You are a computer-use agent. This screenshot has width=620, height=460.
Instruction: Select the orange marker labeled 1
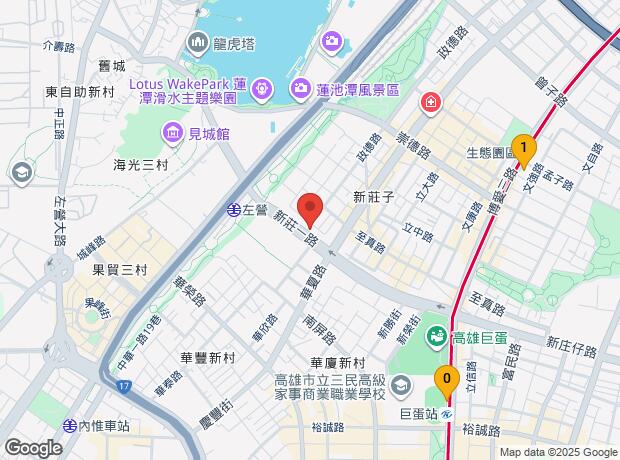524,152
